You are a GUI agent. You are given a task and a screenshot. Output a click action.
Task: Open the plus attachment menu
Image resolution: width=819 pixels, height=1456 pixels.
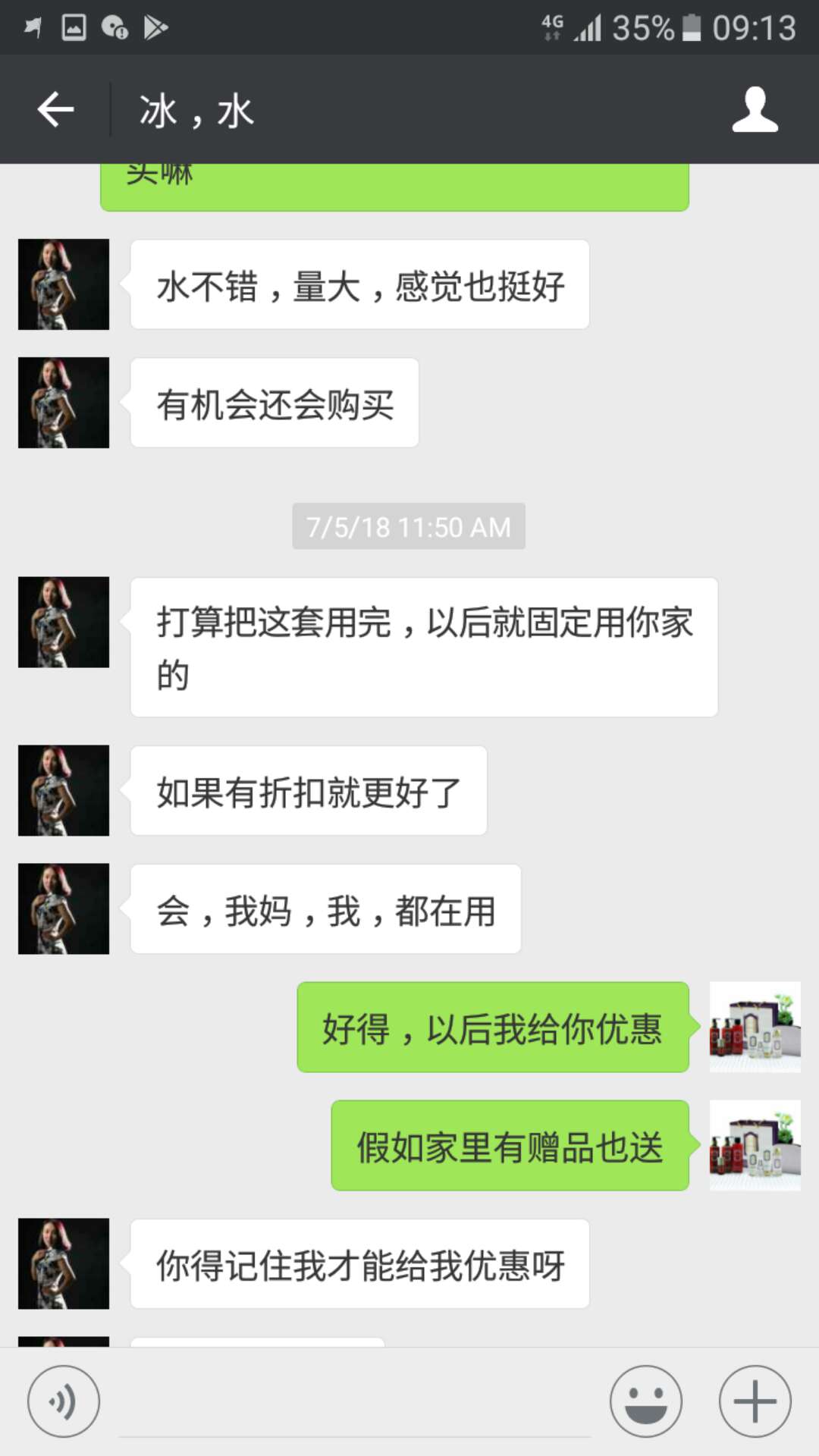755,1401
